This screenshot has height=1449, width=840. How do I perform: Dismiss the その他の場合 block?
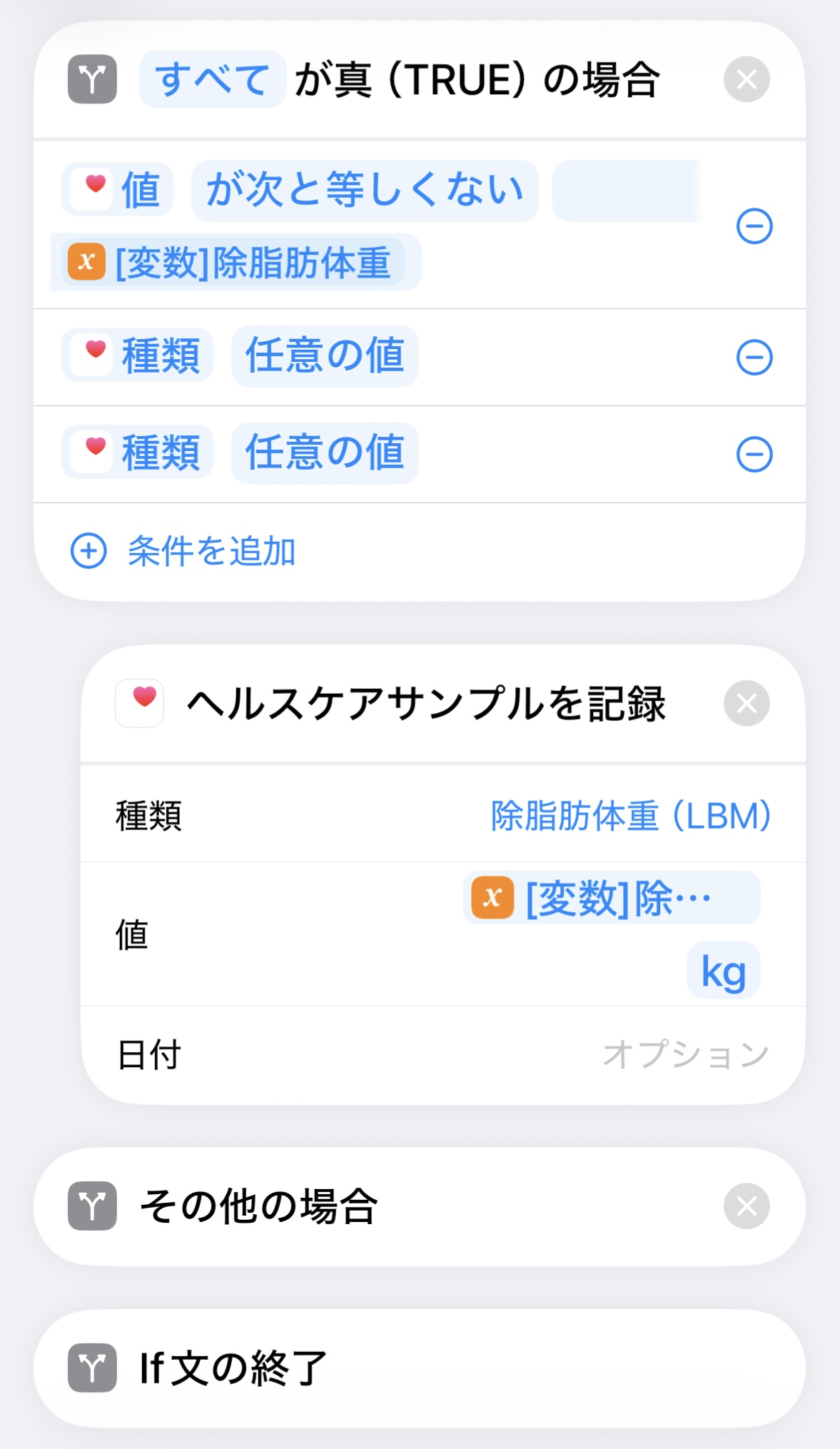[747, 1206]
